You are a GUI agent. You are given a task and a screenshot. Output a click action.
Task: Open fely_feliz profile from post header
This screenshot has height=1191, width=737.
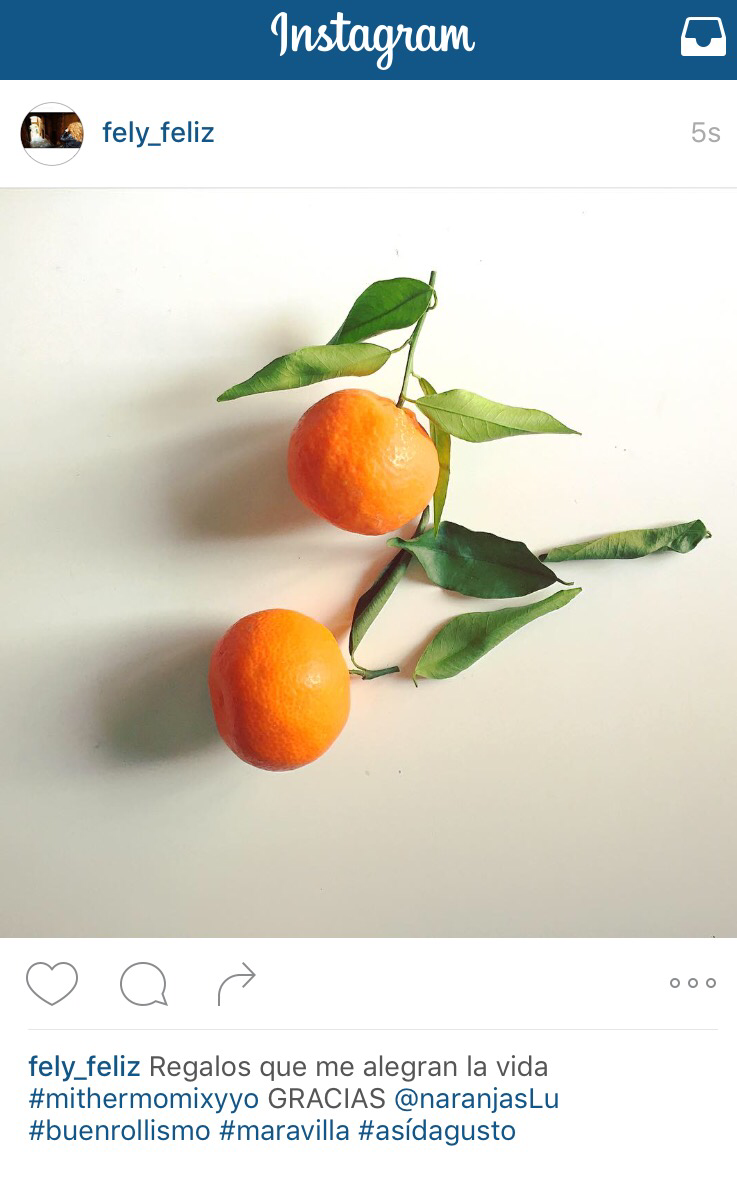[x=158, y=133]
